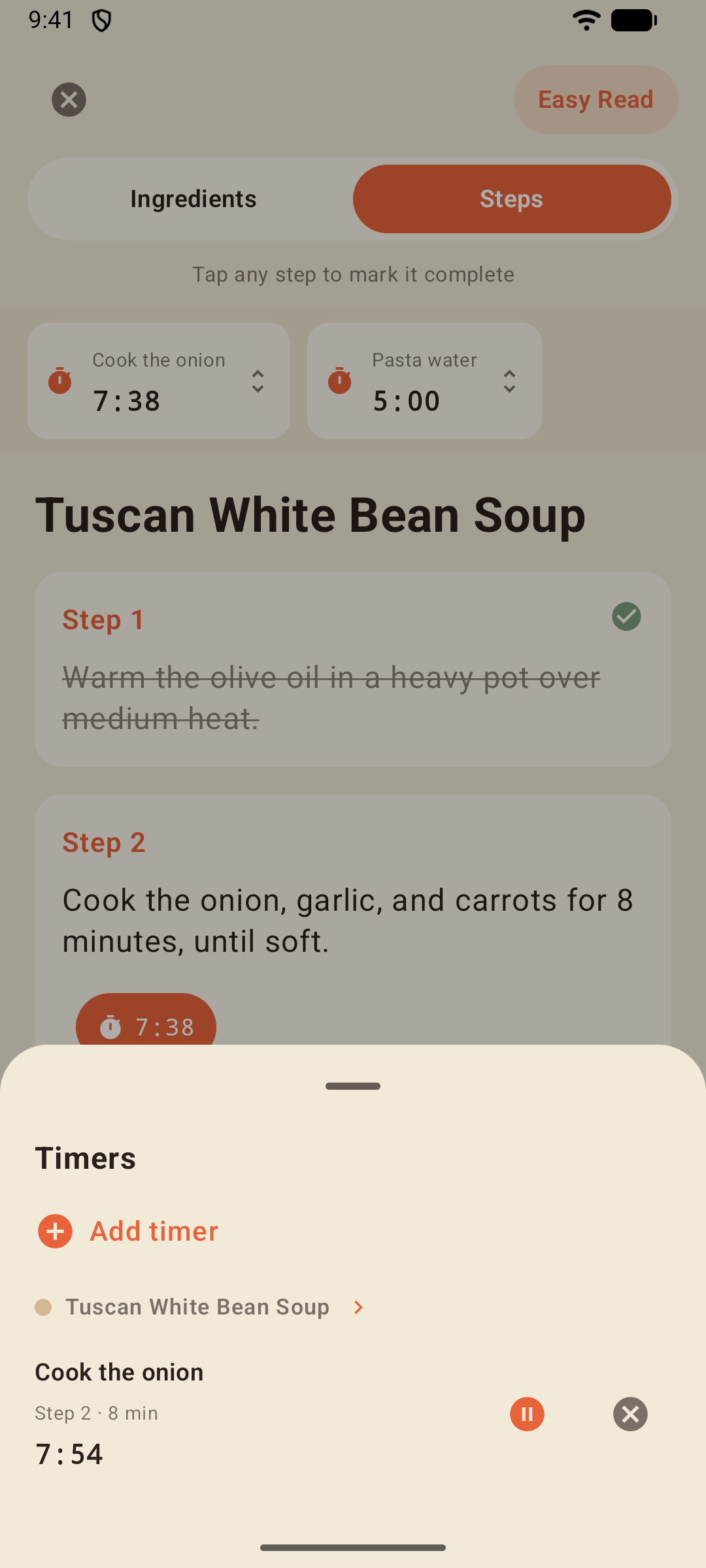Expand the Pasta water timer chip
The image size is (706, 1568).
(424, 381)
